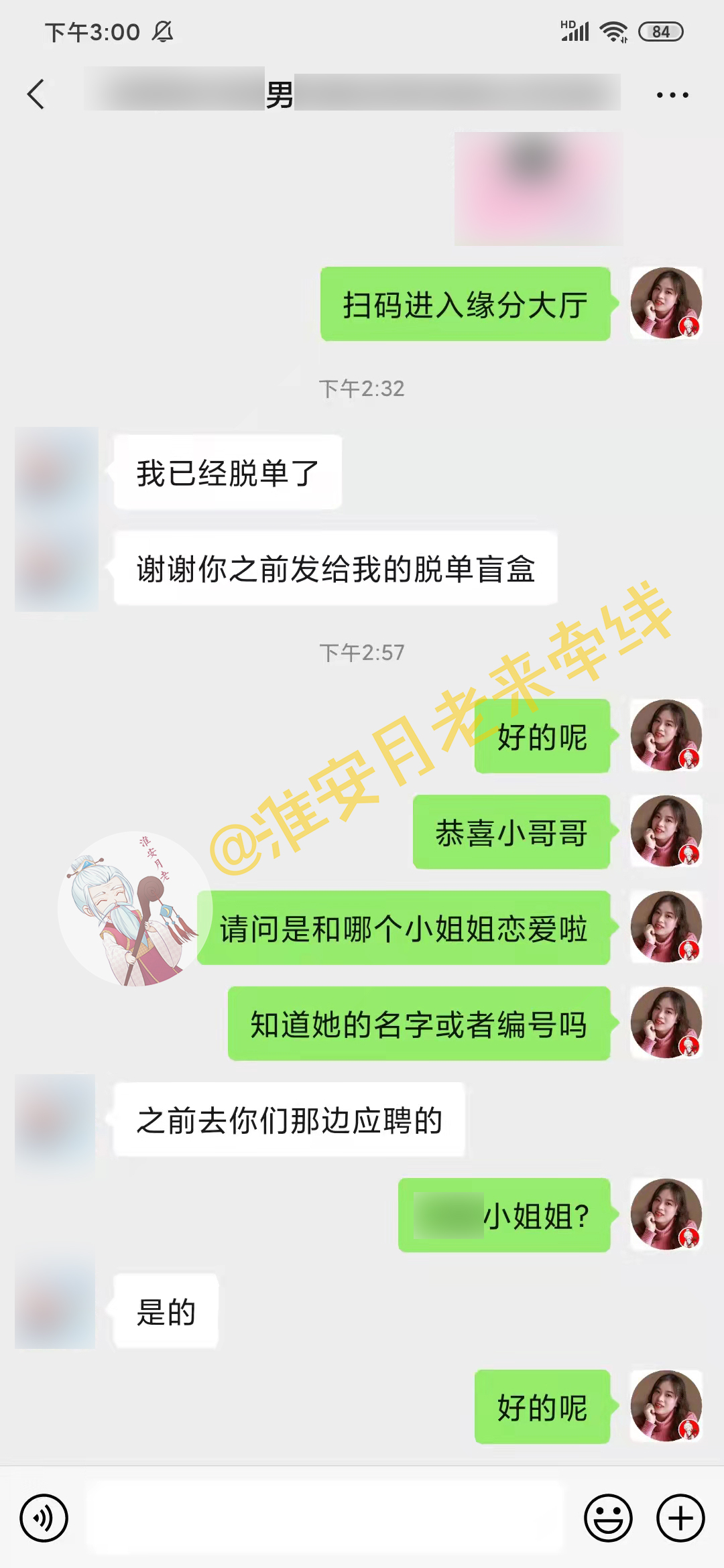Open the plus attachment menu
Viewport: 724px width, 1568px height.
point(680,1518)
